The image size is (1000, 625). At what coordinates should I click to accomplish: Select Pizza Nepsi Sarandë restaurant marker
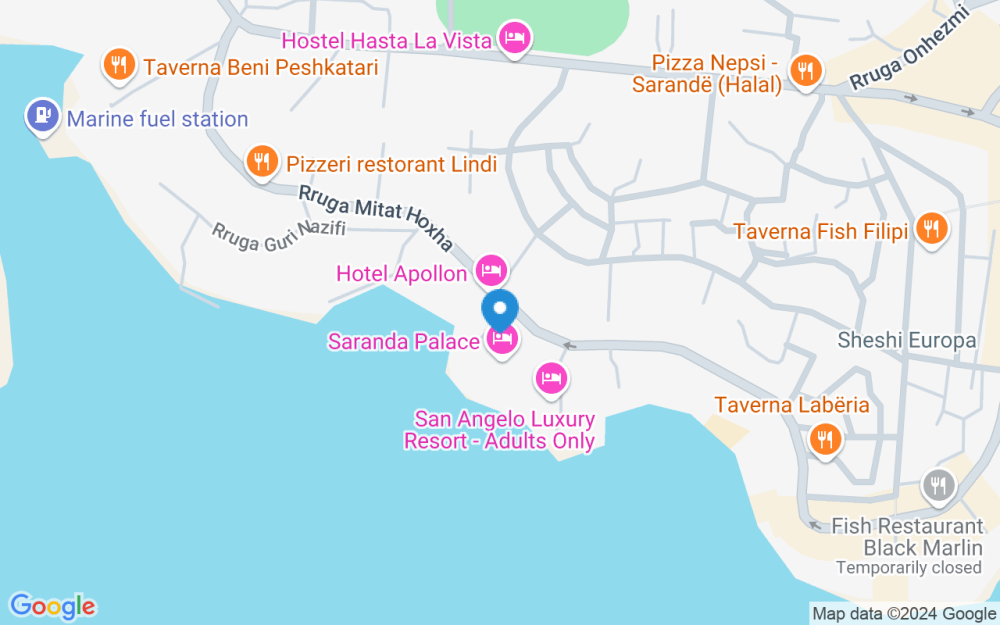click(805, 71)
